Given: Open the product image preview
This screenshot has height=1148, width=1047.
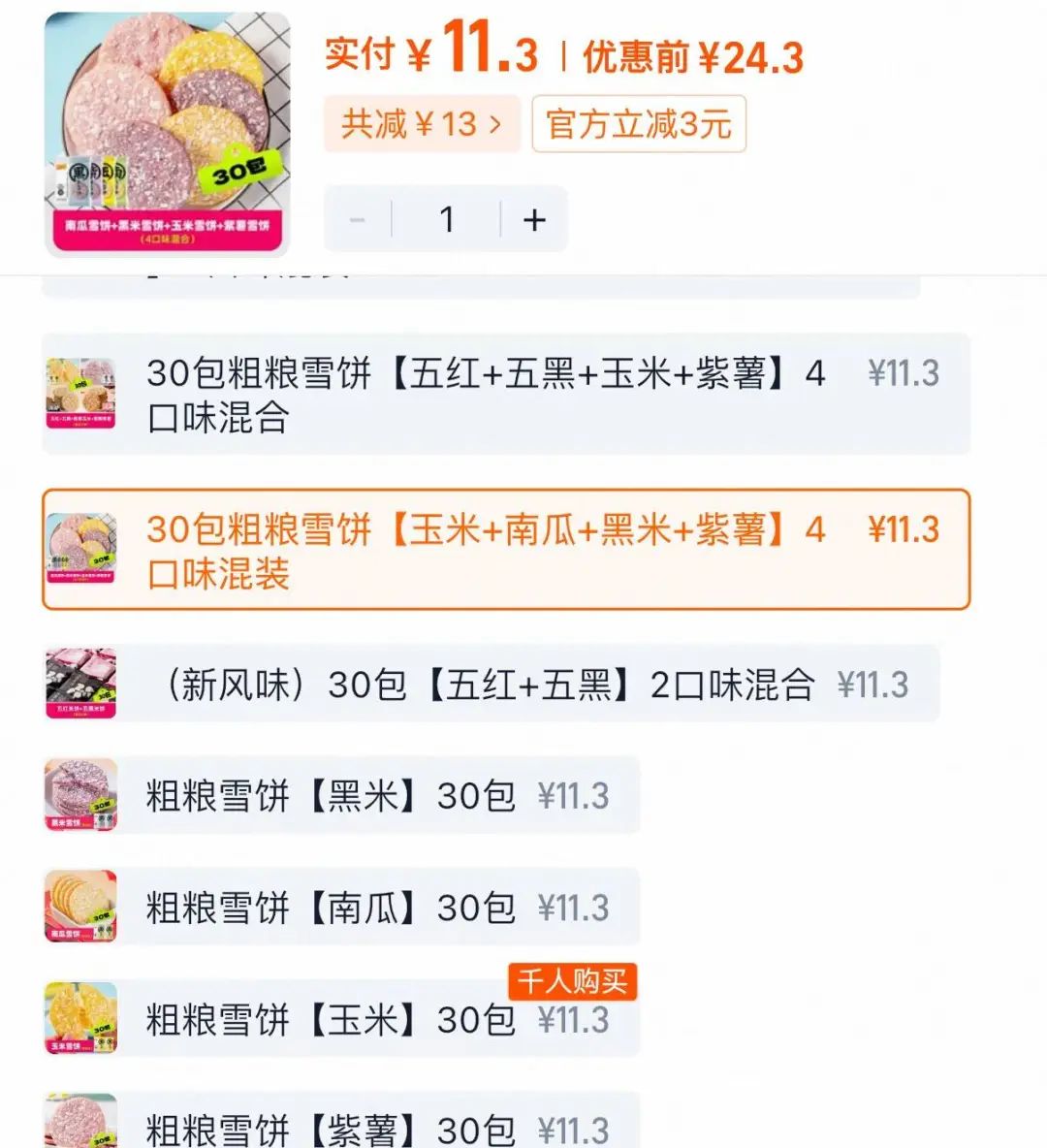Looking at the screenshot, I should (x=167, y=134).
